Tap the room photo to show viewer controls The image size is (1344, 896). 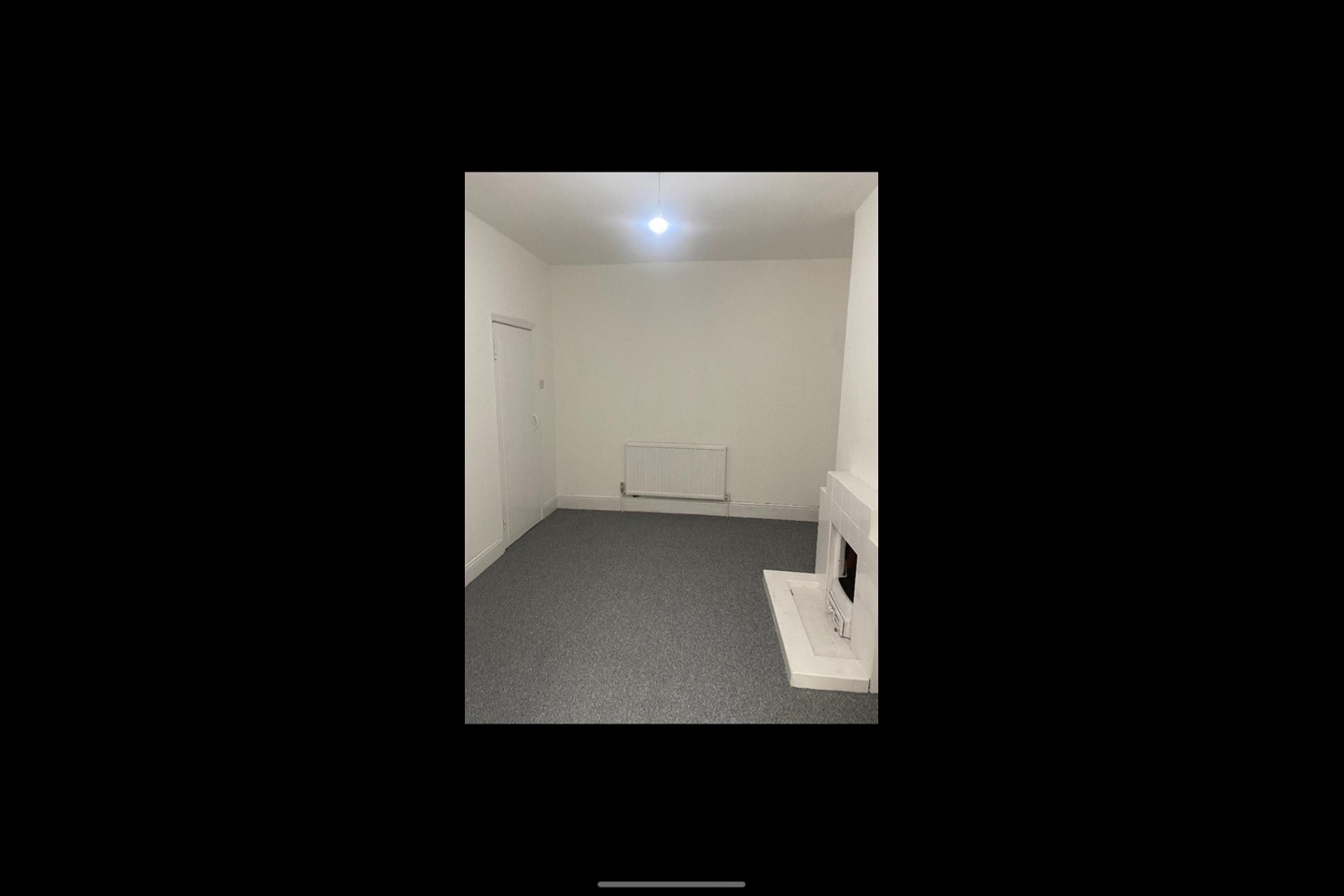tap(671, 447)
